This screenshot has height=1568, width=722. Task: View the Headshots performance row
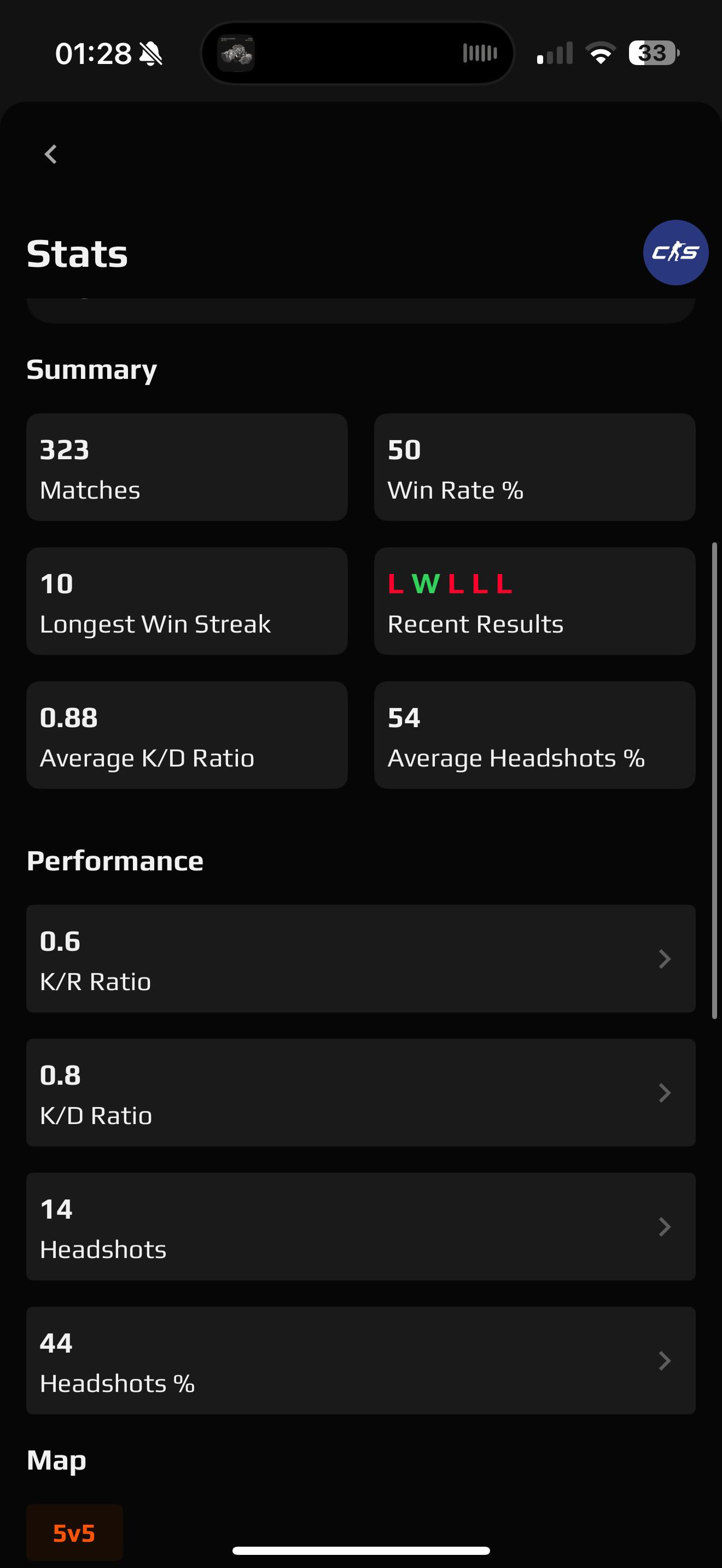[361, 1226]
